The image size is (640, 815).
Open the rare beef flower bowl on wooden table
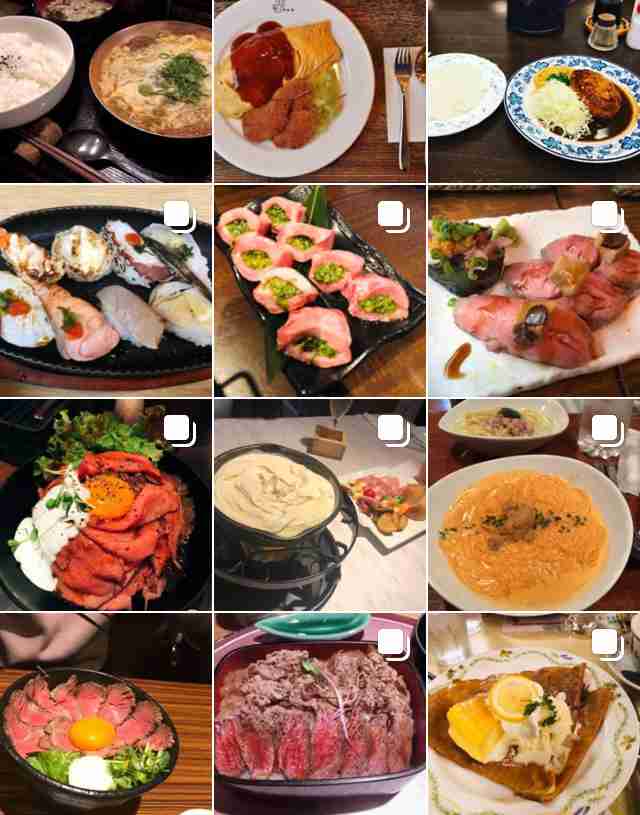[x=105, y=714]
